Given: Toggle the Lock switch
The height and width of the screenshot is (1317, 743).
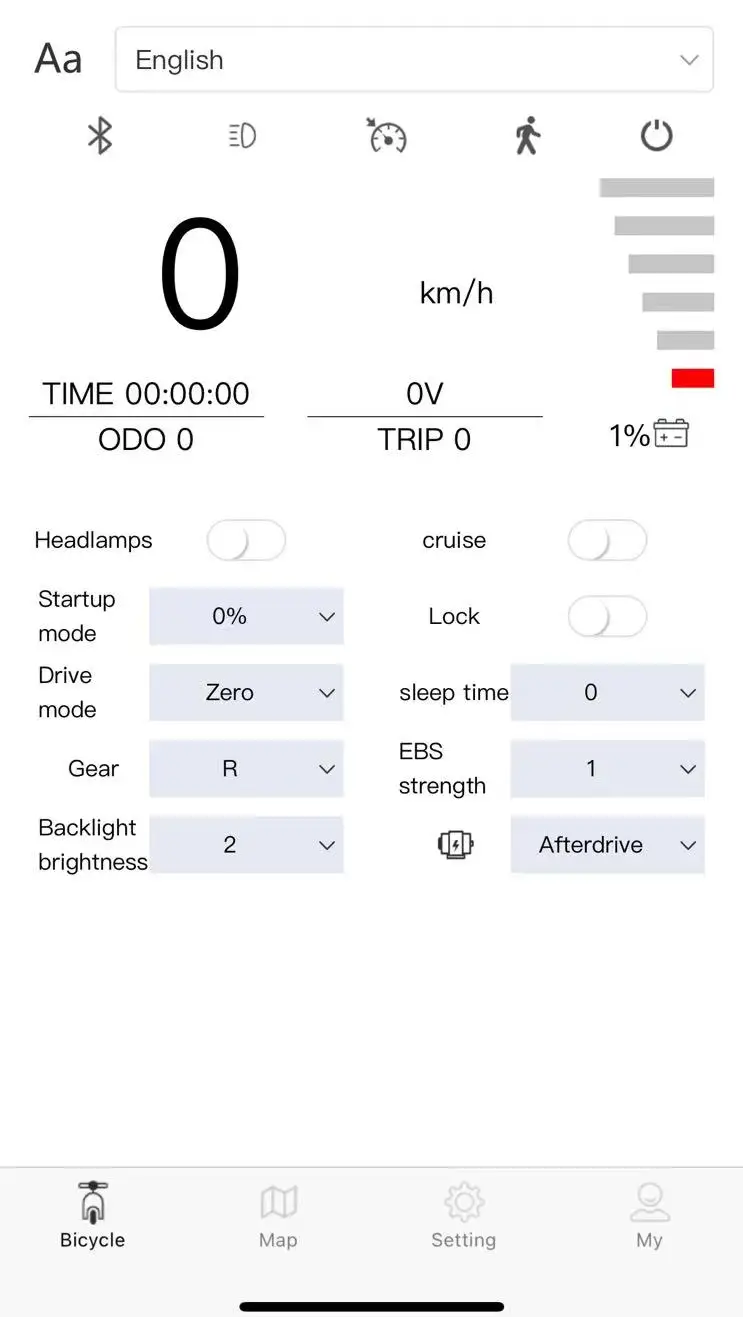Looking at the screenshot, I should (x=607, y=617).
